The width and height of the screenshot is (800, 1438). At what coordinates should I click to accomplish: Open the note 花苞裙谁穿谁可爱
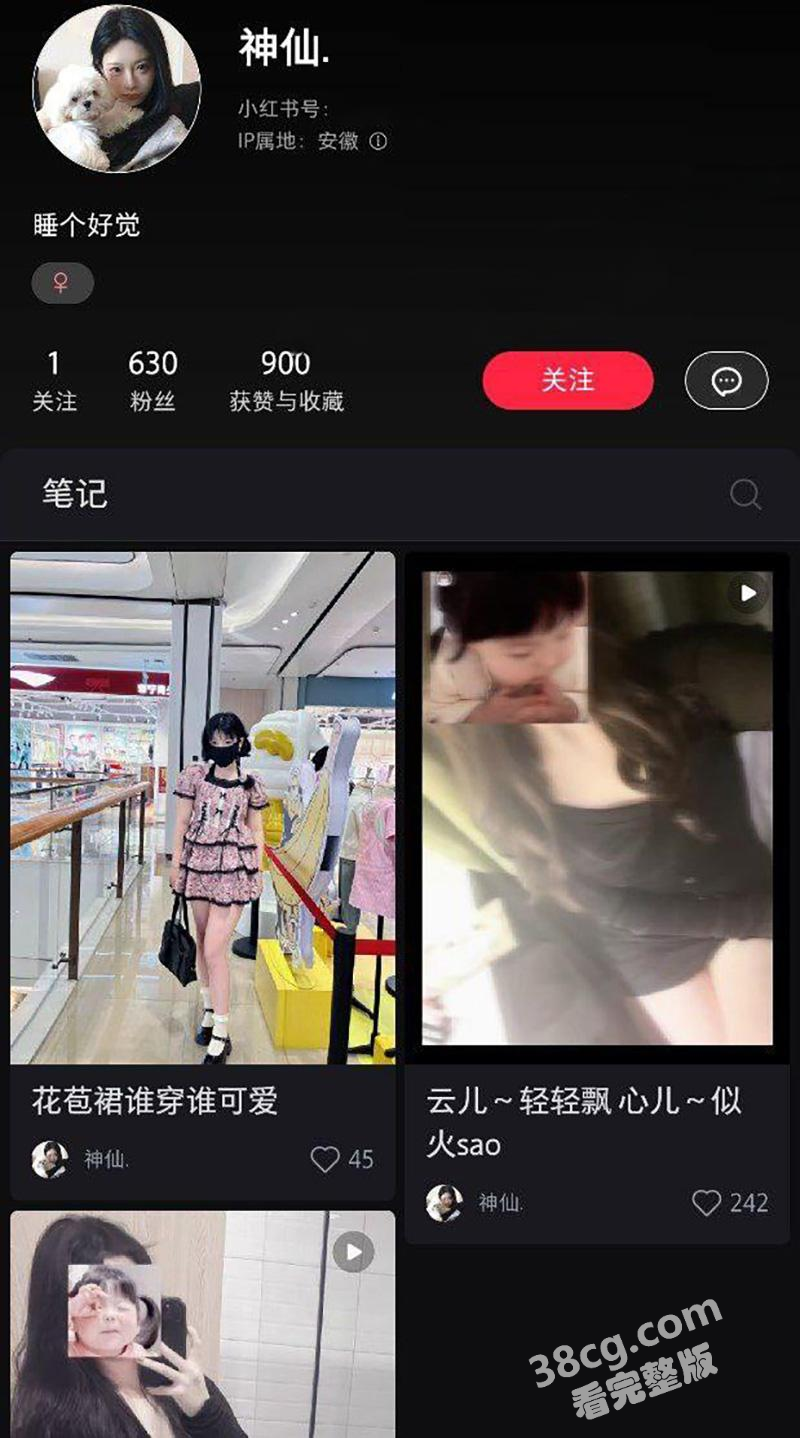click(x=202, y=808)
